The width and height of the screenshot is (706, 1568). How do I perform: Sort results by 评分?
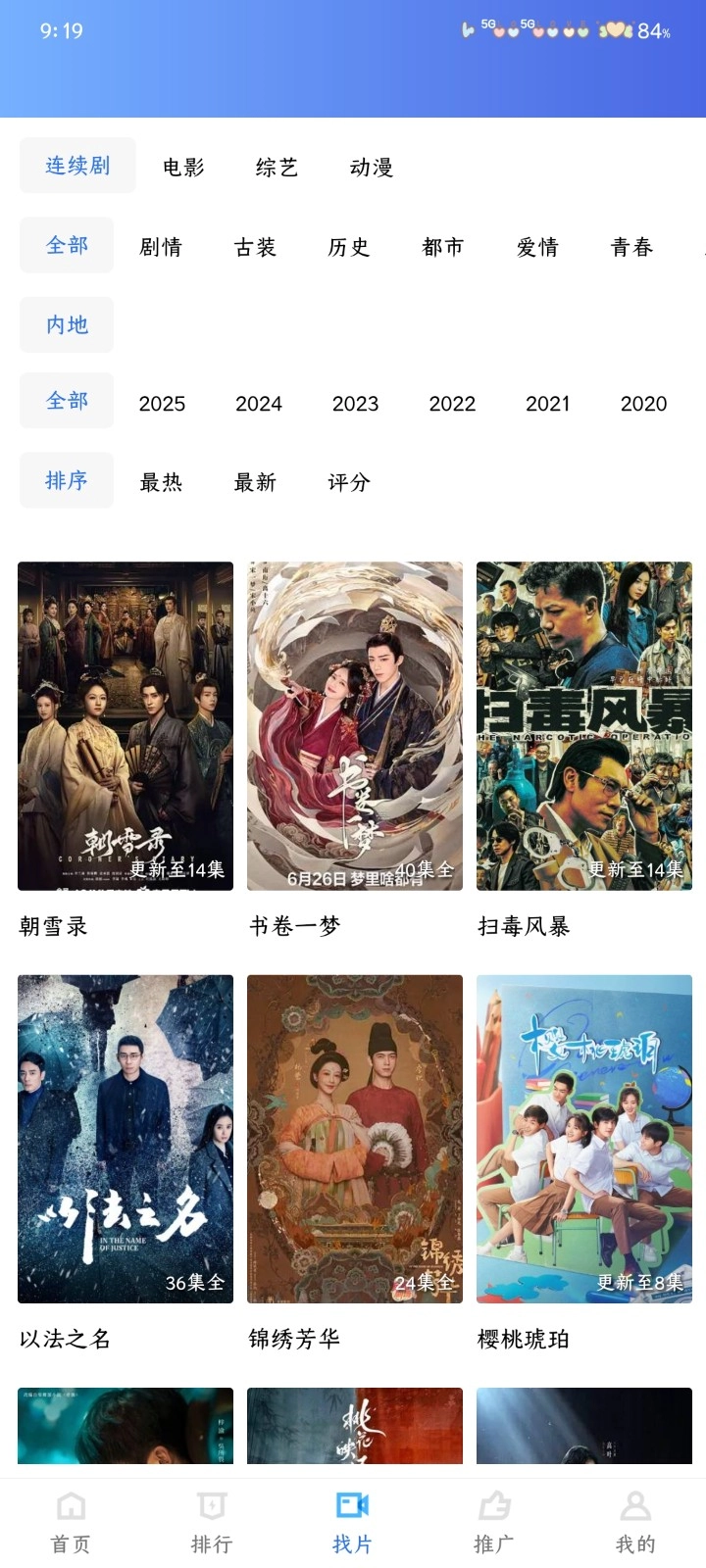pos(349,482)
